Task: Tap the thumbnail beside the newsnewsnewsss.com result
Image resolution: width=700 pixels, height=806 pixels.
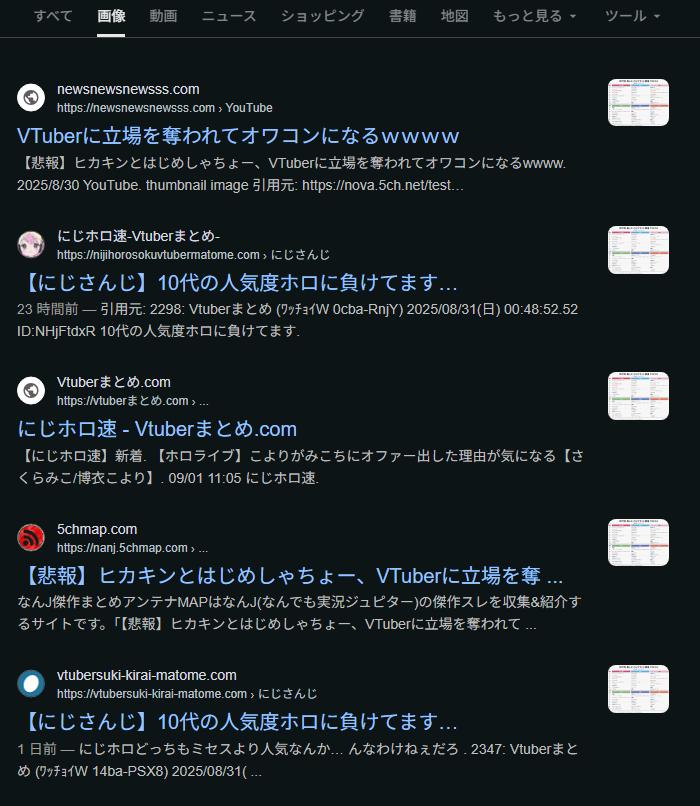Action: point(638,103)
